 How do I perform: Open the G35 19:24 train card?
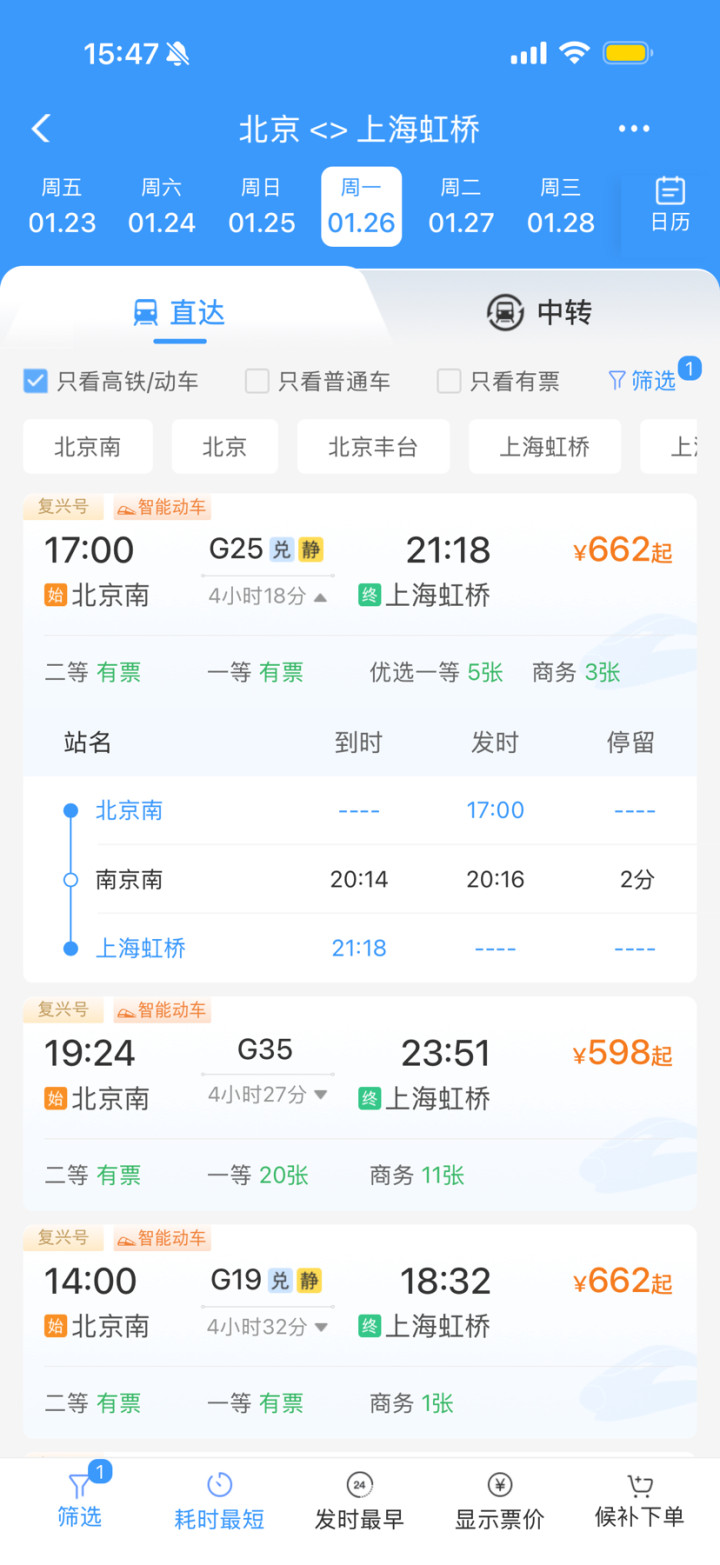[360, 1075]
